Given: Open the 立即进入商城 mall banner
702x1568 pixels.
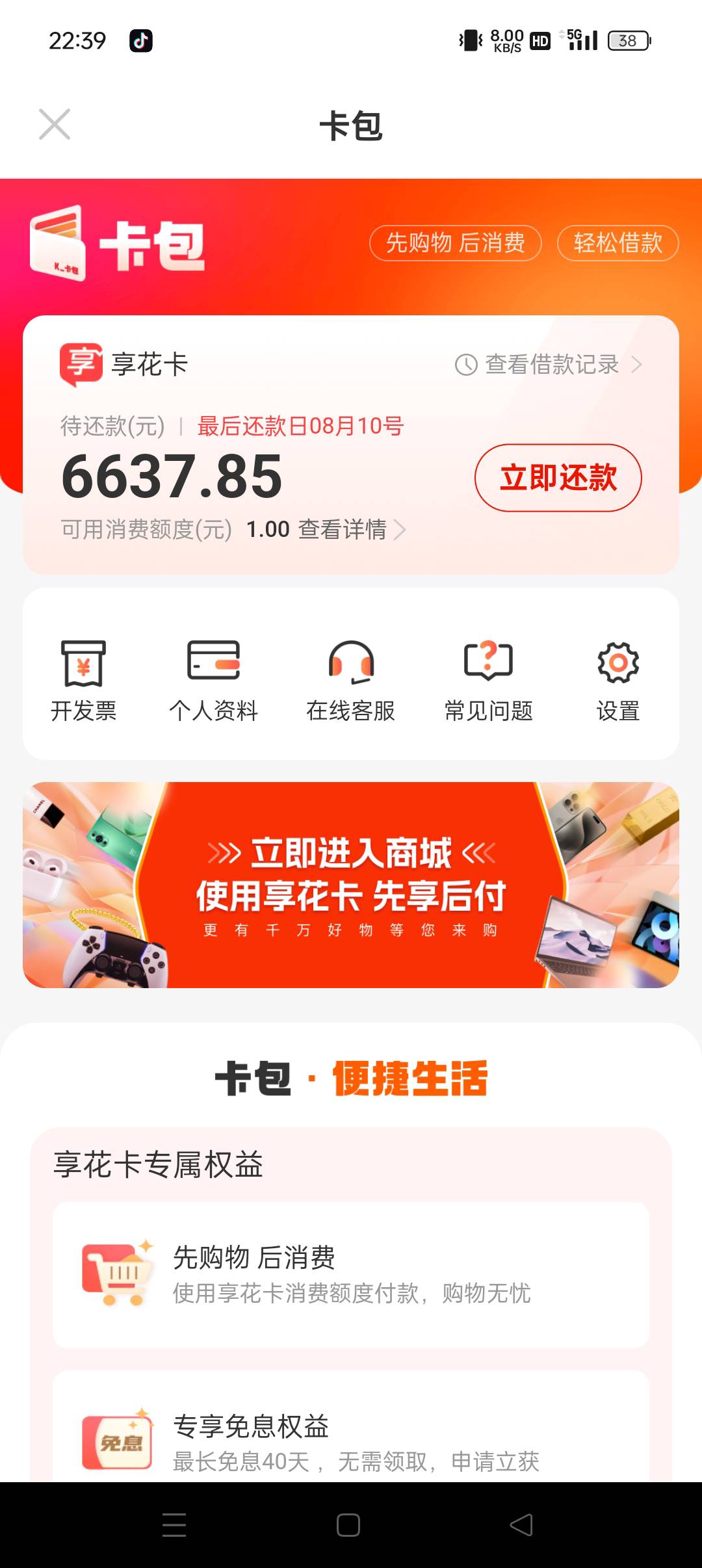Looking at the screenshot, I should 351,885.
